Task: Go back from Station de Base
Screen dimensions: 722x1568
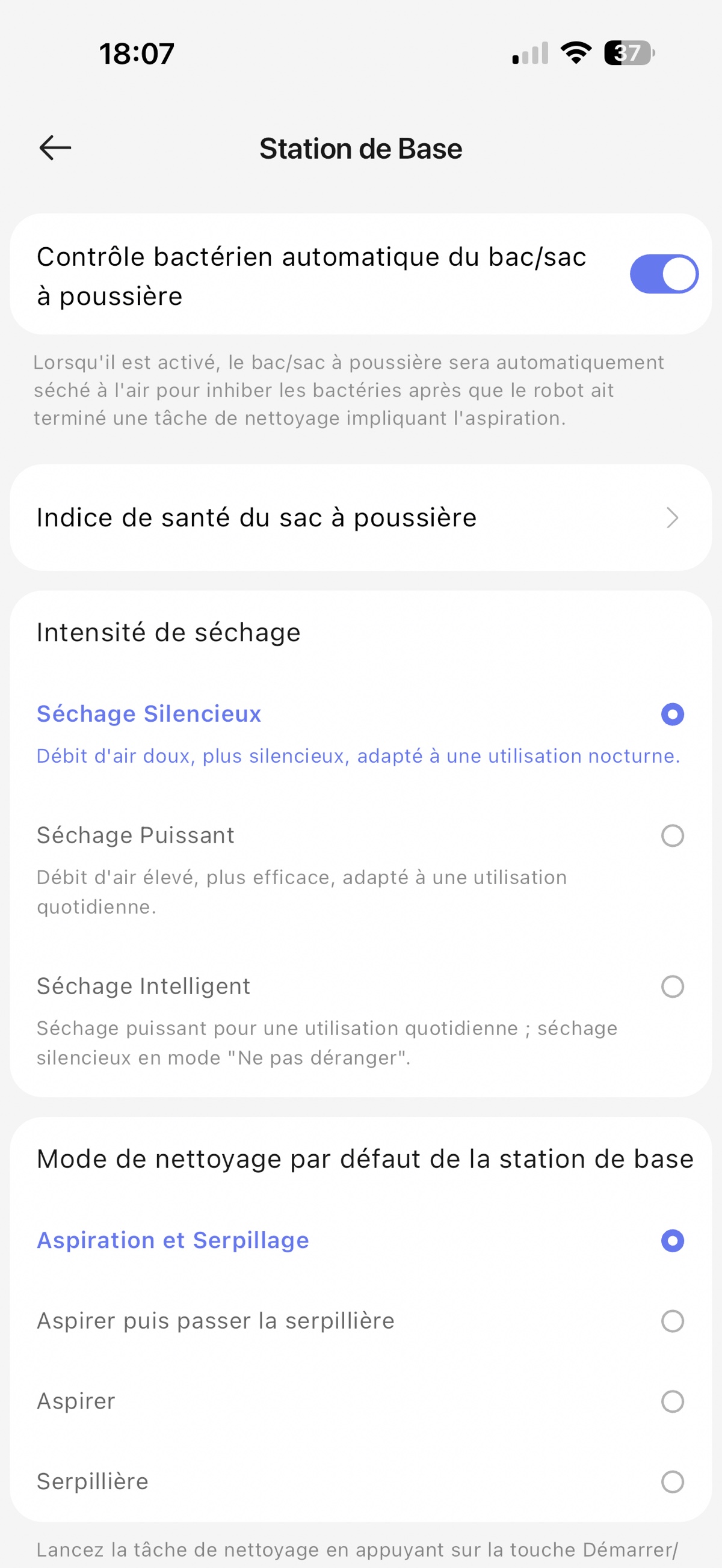Action: (55, 148)
